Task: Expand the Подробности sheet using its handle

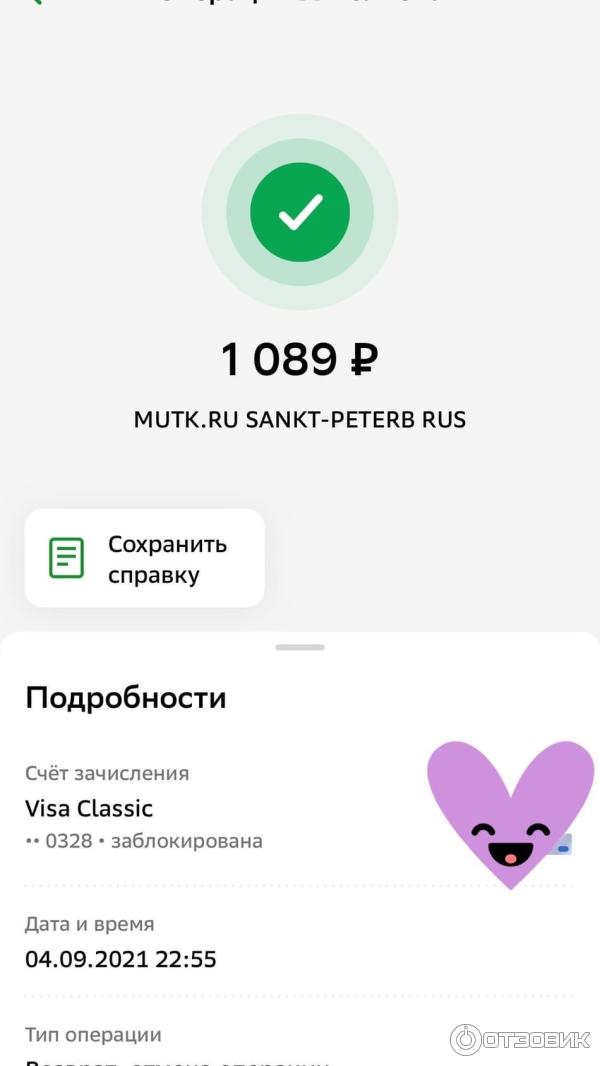Action: (x=300, y=647)
